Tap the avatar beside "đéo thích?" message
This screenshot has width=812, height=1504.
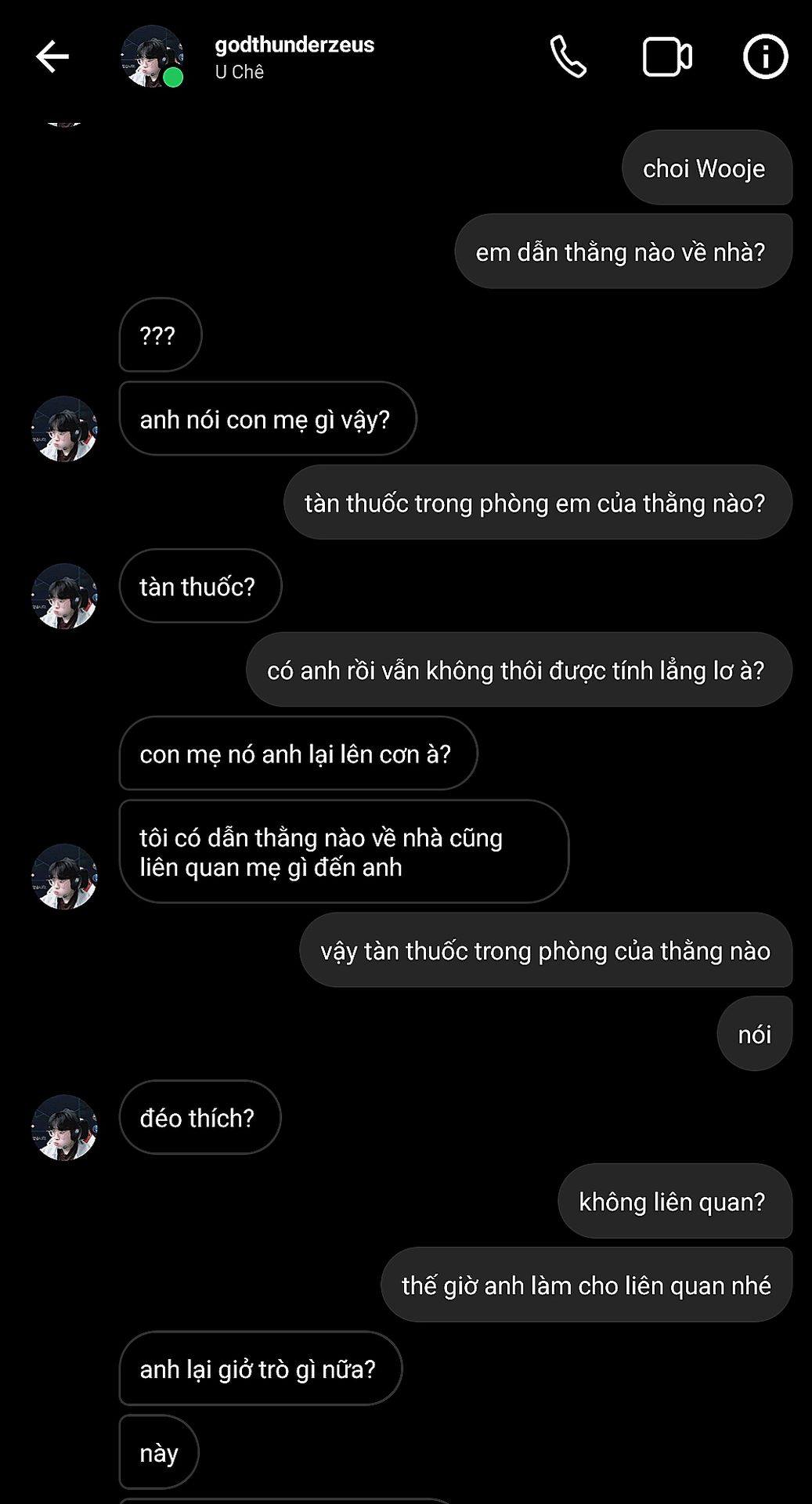[64, 1127]
